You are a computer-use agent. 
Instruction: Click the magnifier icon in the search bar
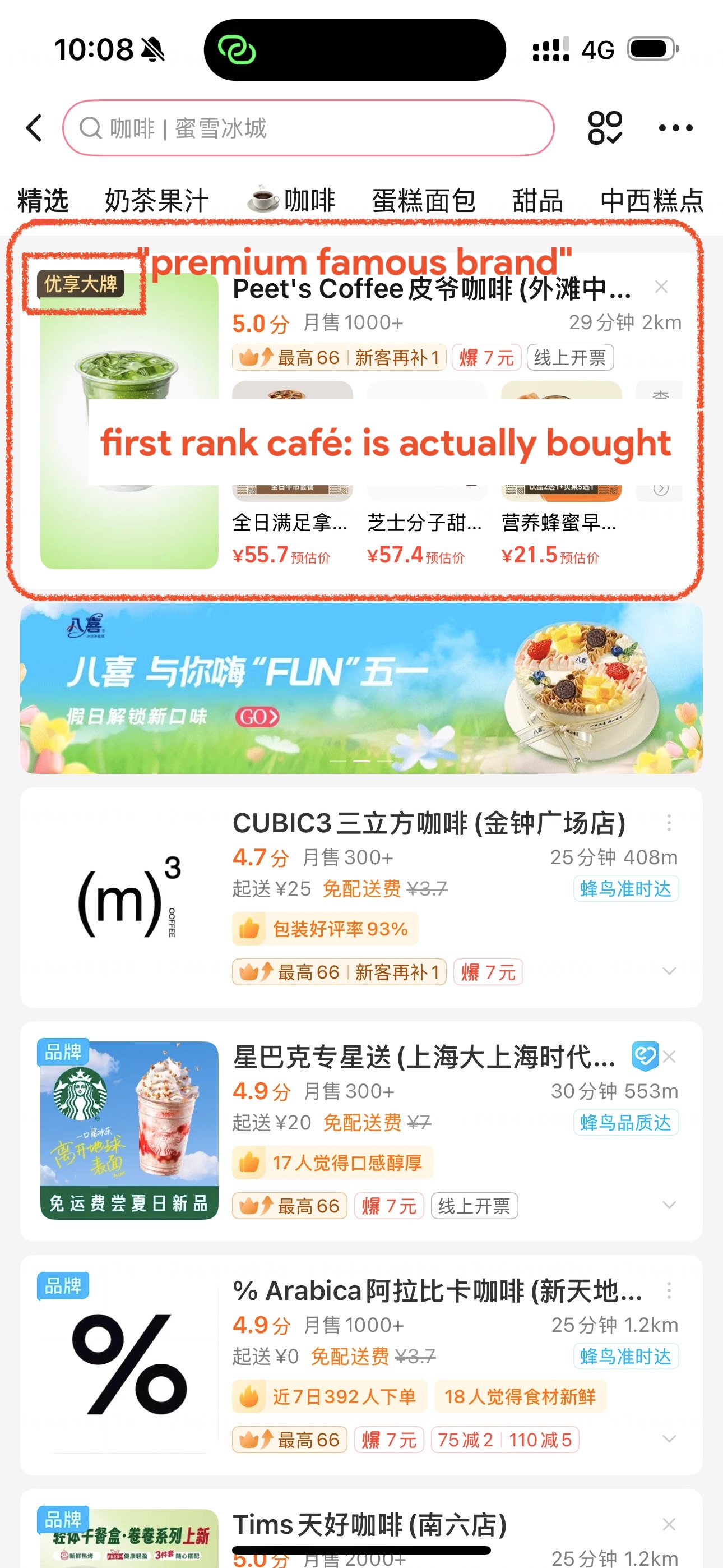(91, 128)
